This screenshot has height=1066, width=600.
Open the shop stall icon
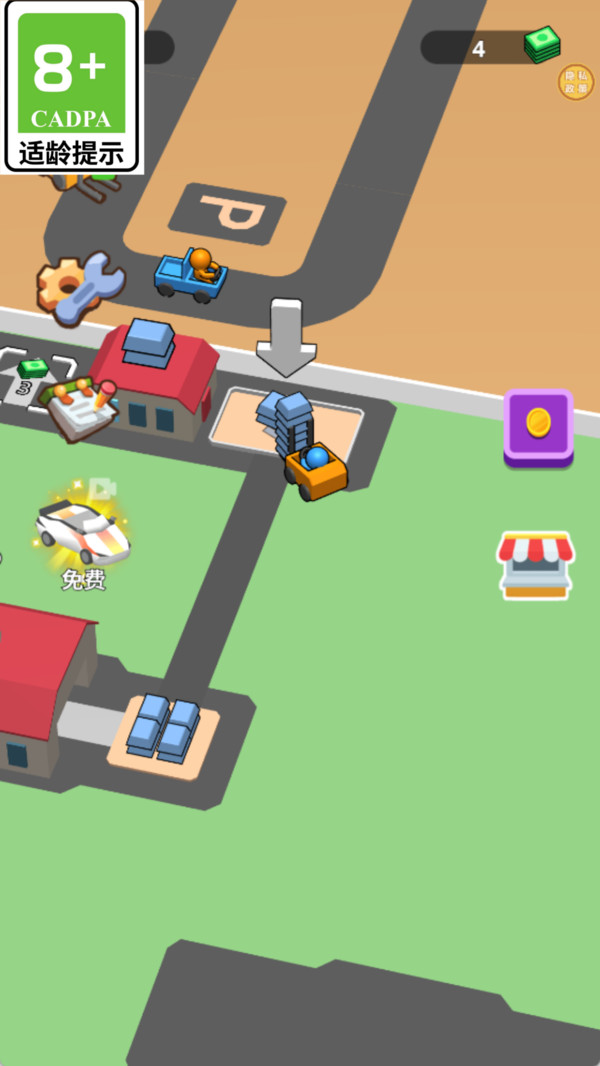pos(536,565)
